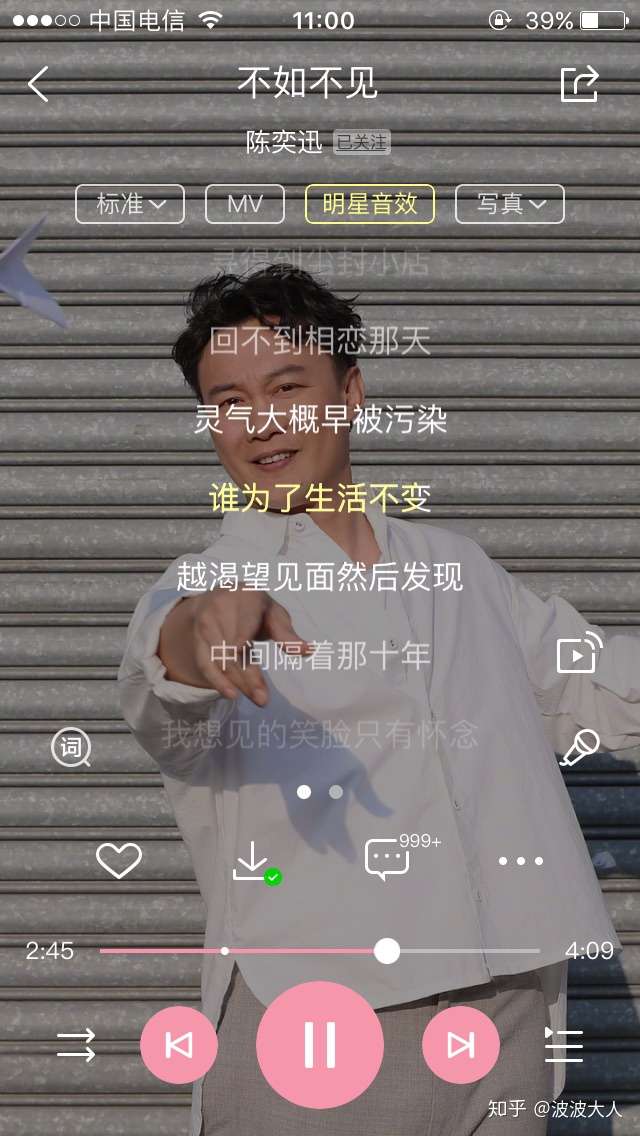Image resolution: width=640 pixels, height=1136 pixels.
Task: Select the 明星音效 chip
Action: tap(370, 204)
